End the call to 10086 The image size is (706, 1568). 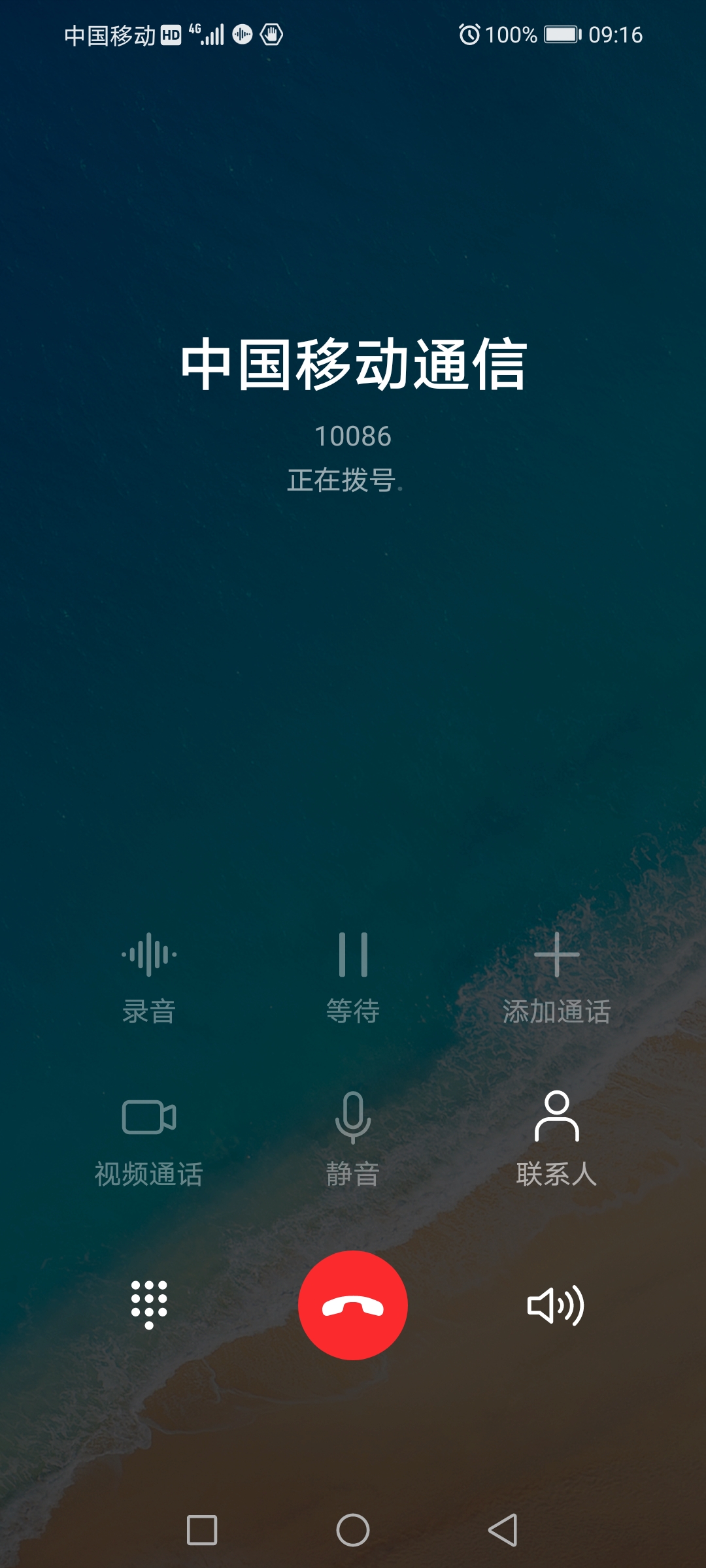tap(353, 1305)
